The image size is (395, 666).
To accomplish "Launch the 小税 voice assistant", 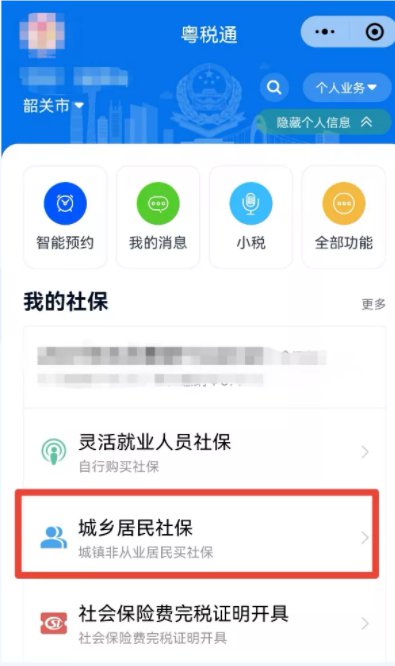I will point(251,217).
